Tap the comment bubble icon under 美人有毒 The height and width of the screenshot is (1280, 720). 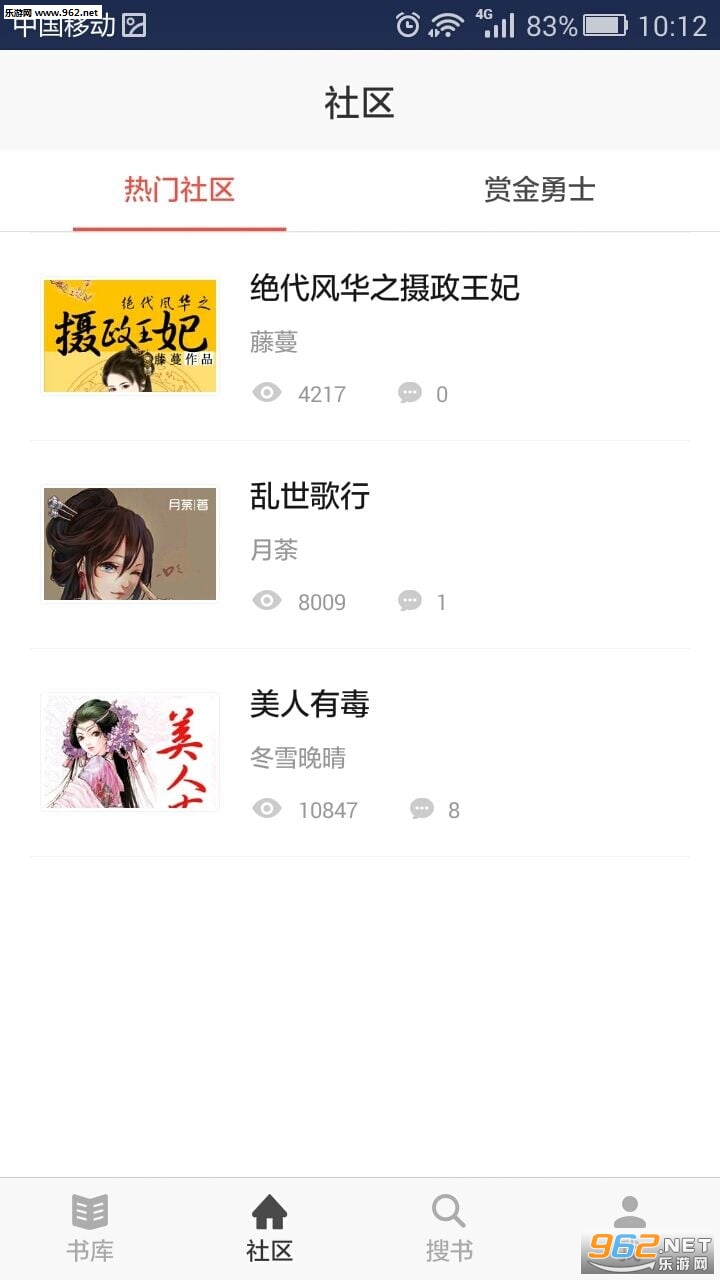point(421,808)
